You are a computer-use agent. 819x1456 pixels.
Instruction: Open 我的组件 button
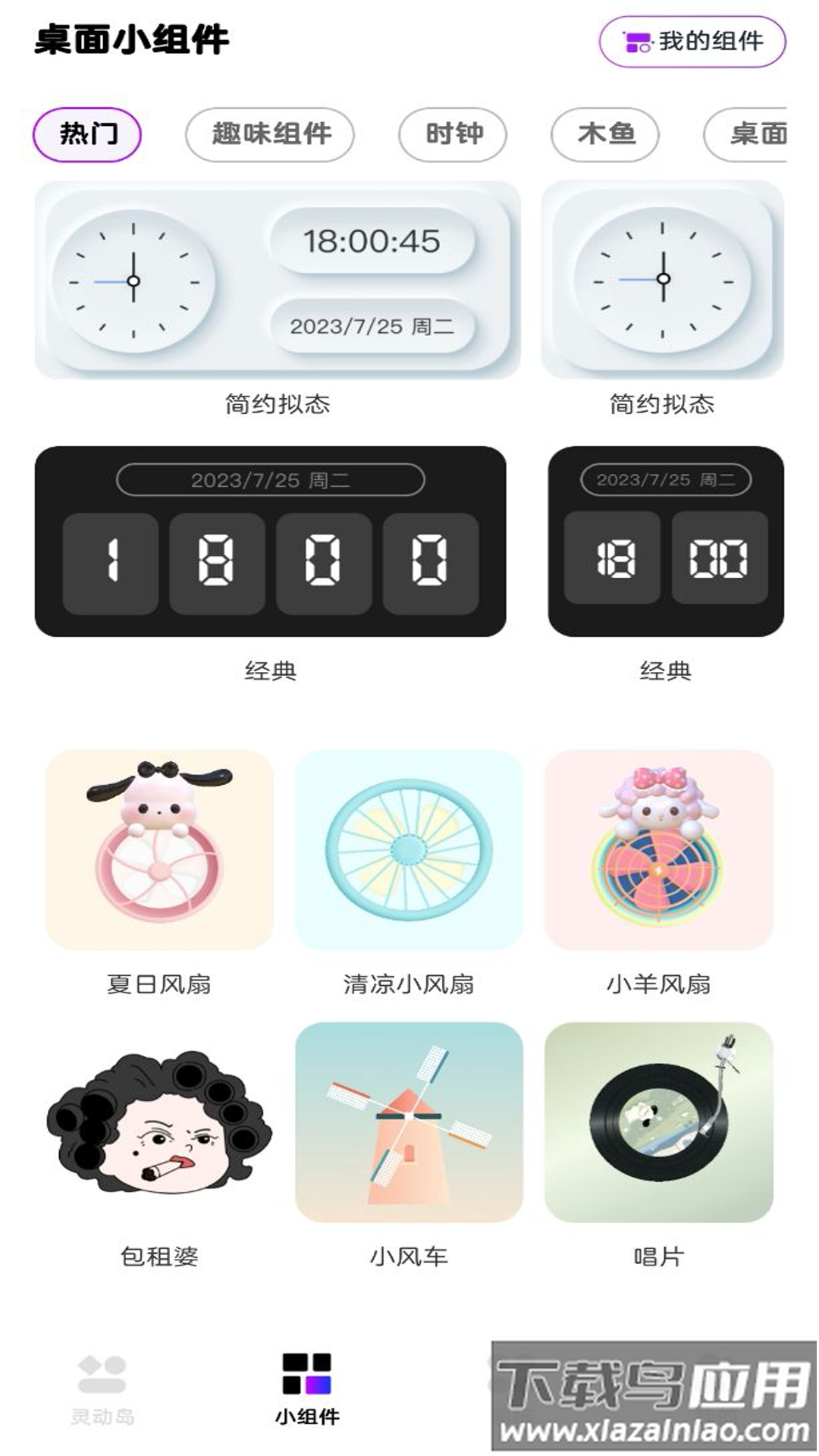[692, 42]
